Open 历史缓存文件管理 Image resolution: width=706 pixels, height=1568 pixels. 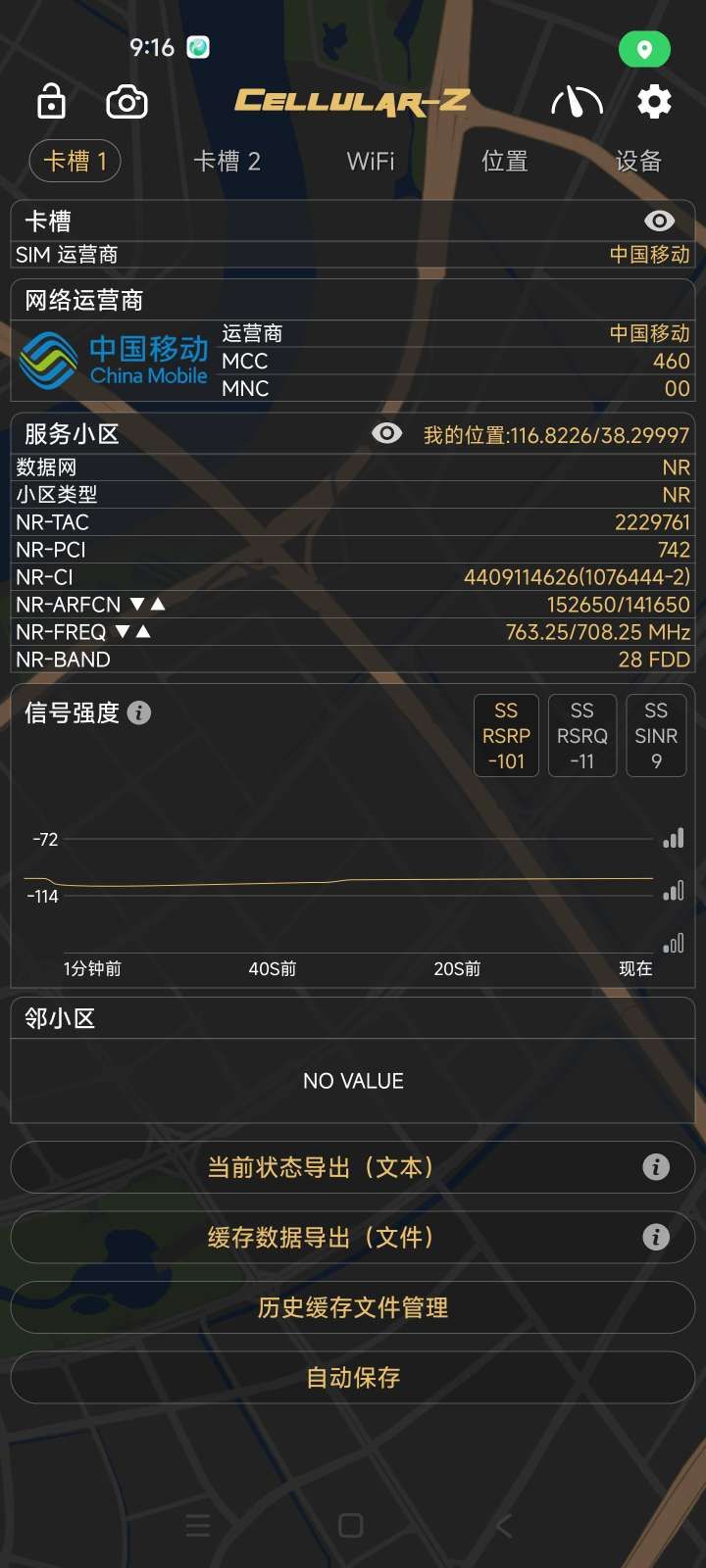[x=353, y=1307]
